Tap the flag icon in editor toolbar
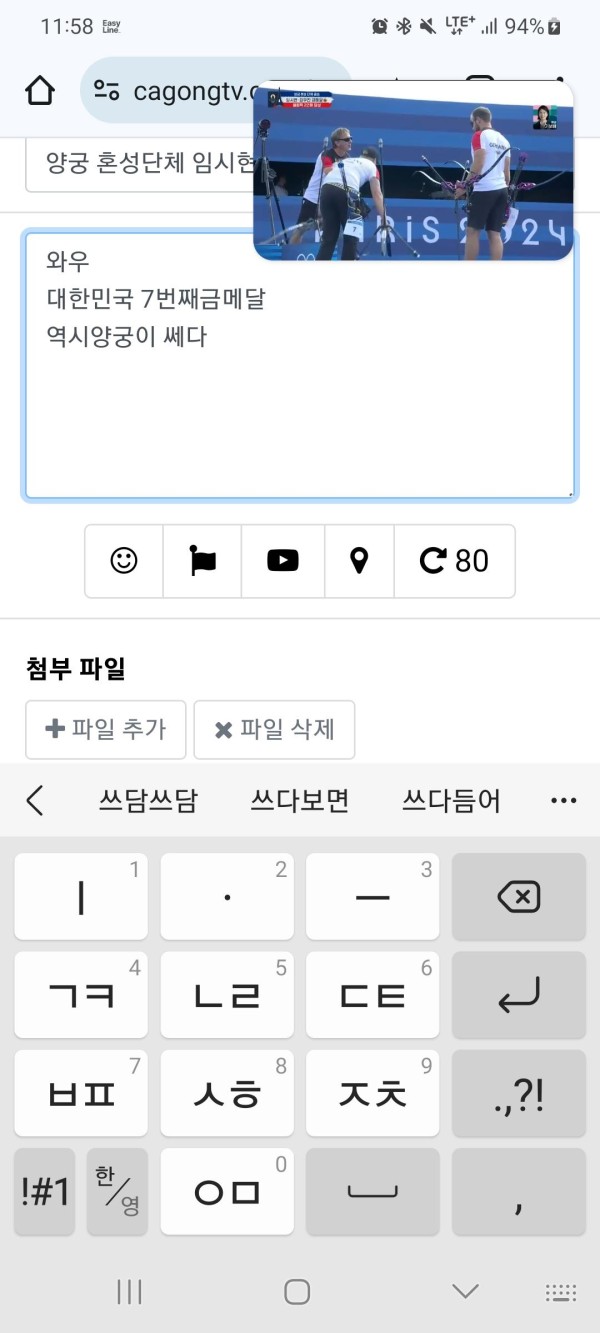This screenshot has width=600, height=1333. pos(203,561)
